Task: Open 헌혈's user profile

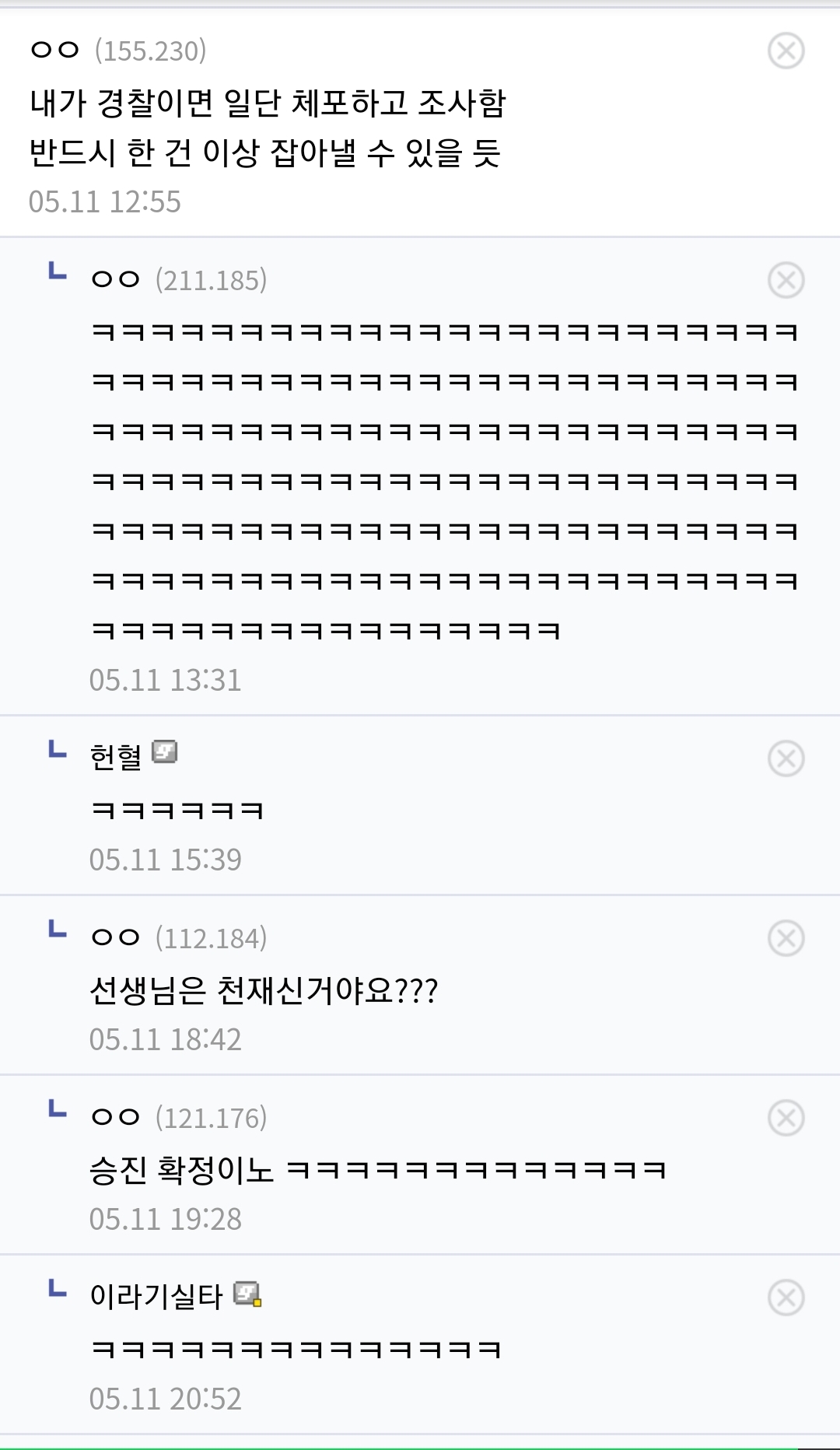Action: (x=117, y=755)
